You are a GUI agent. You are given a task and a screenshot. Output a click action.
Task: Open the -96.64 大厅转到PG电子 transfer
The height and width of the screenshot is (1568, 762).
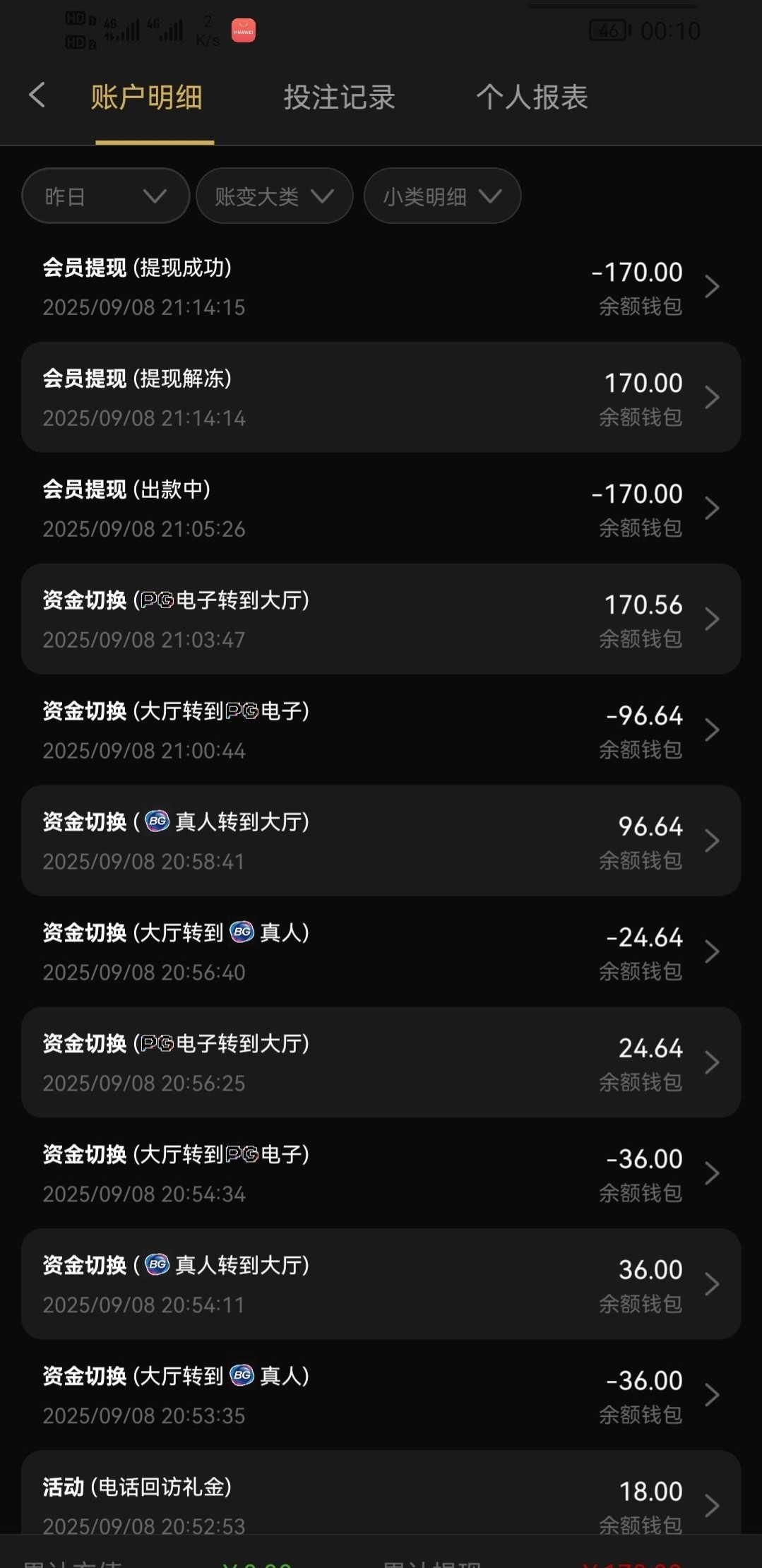click(x=381, y=730)
